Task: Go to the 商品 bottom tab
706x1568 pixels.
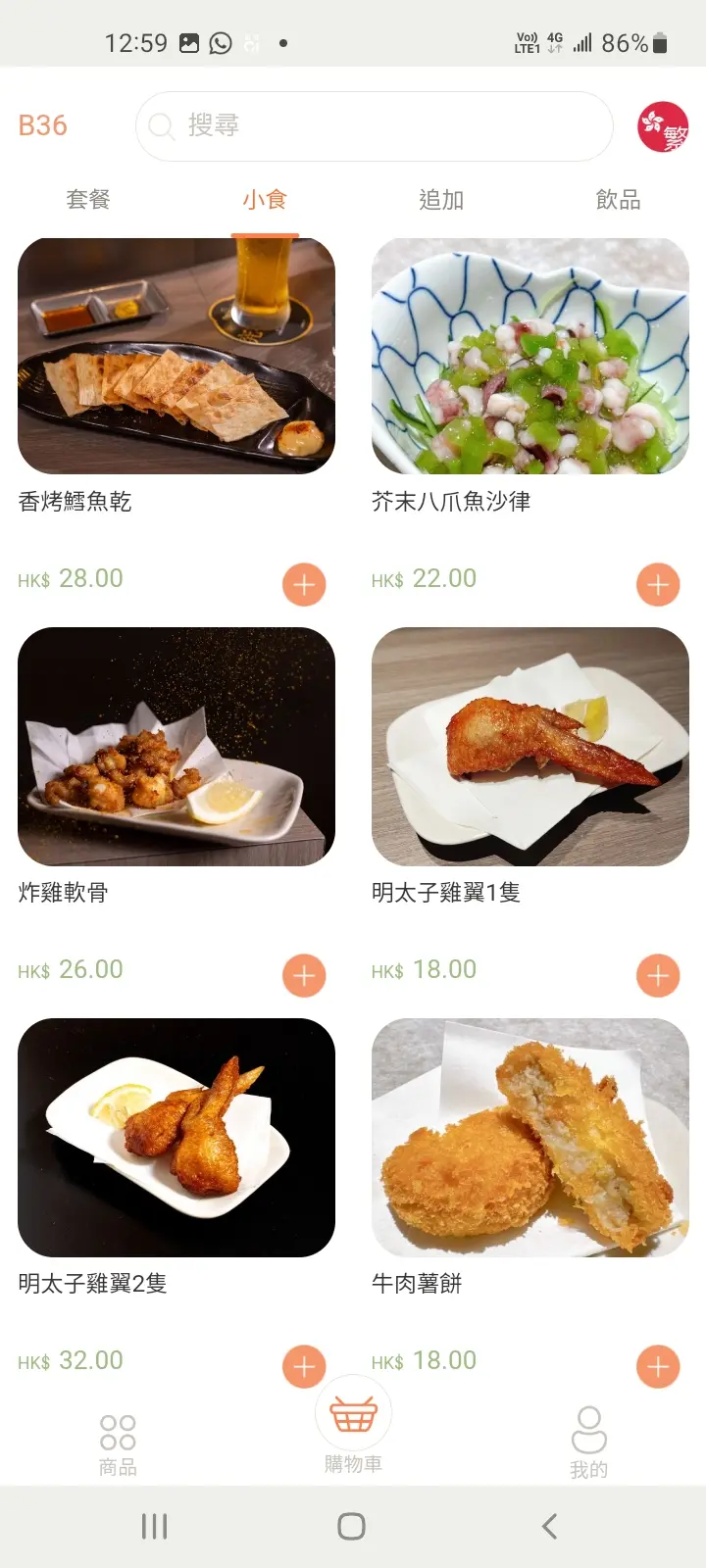Action: [118, 1445]
